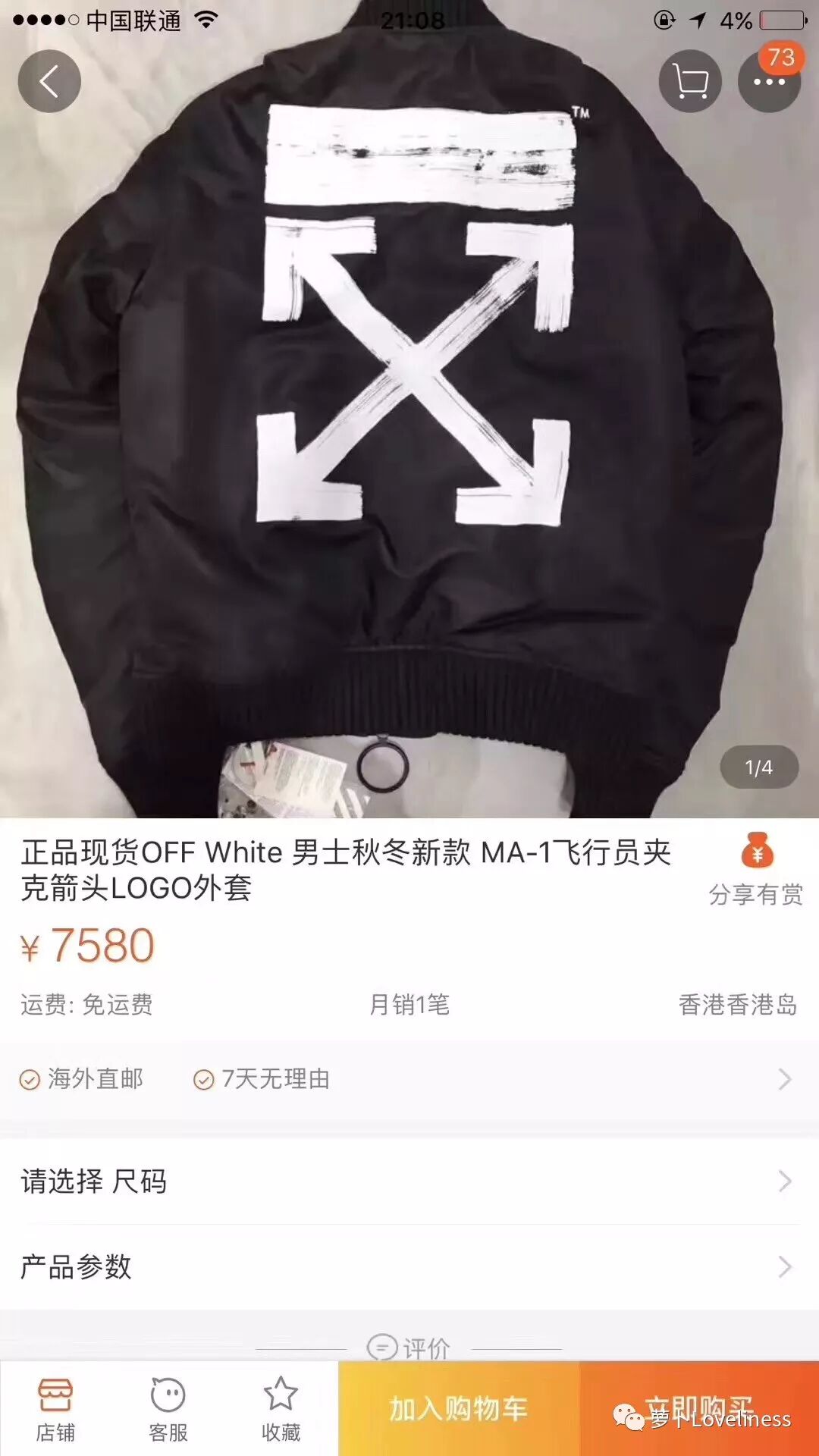This screenshot has width=819, height=1456.
Task: Go back using the arrow
Action: pos(49,81)
